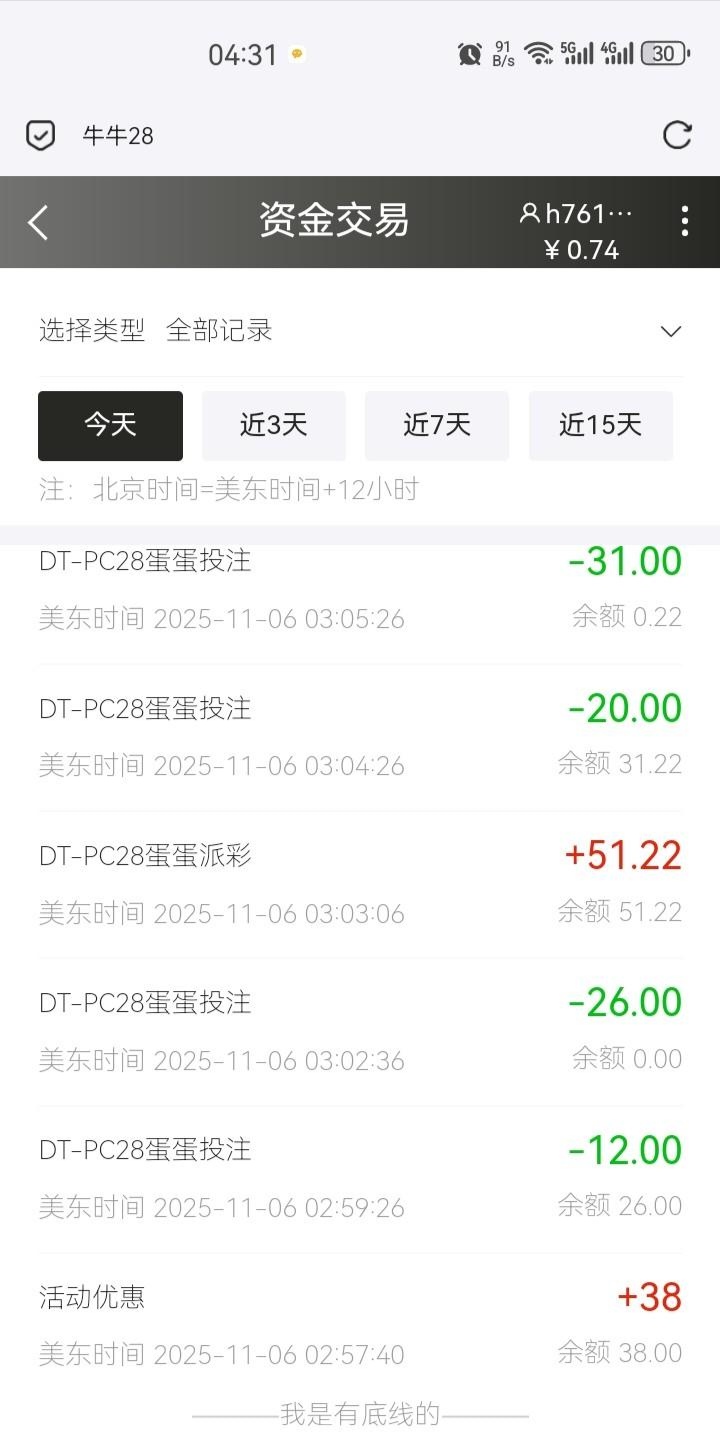The image size is (720, 1437).
Task: Open the three-dot overflow menu
Action: click(x=684, y=221)
